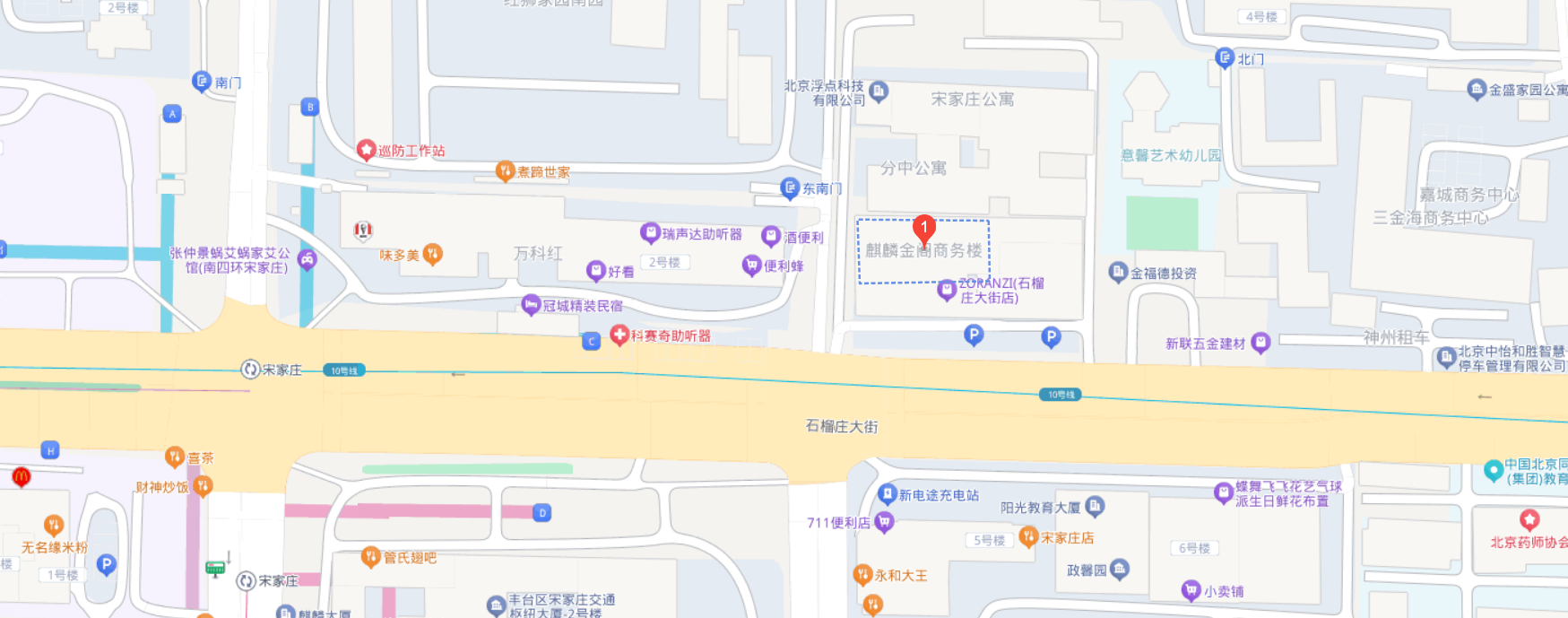1568x618 pixels.
Task: Open the 巡防工作站 map marker
Action: pyautogui.click(x=366, y=150)
